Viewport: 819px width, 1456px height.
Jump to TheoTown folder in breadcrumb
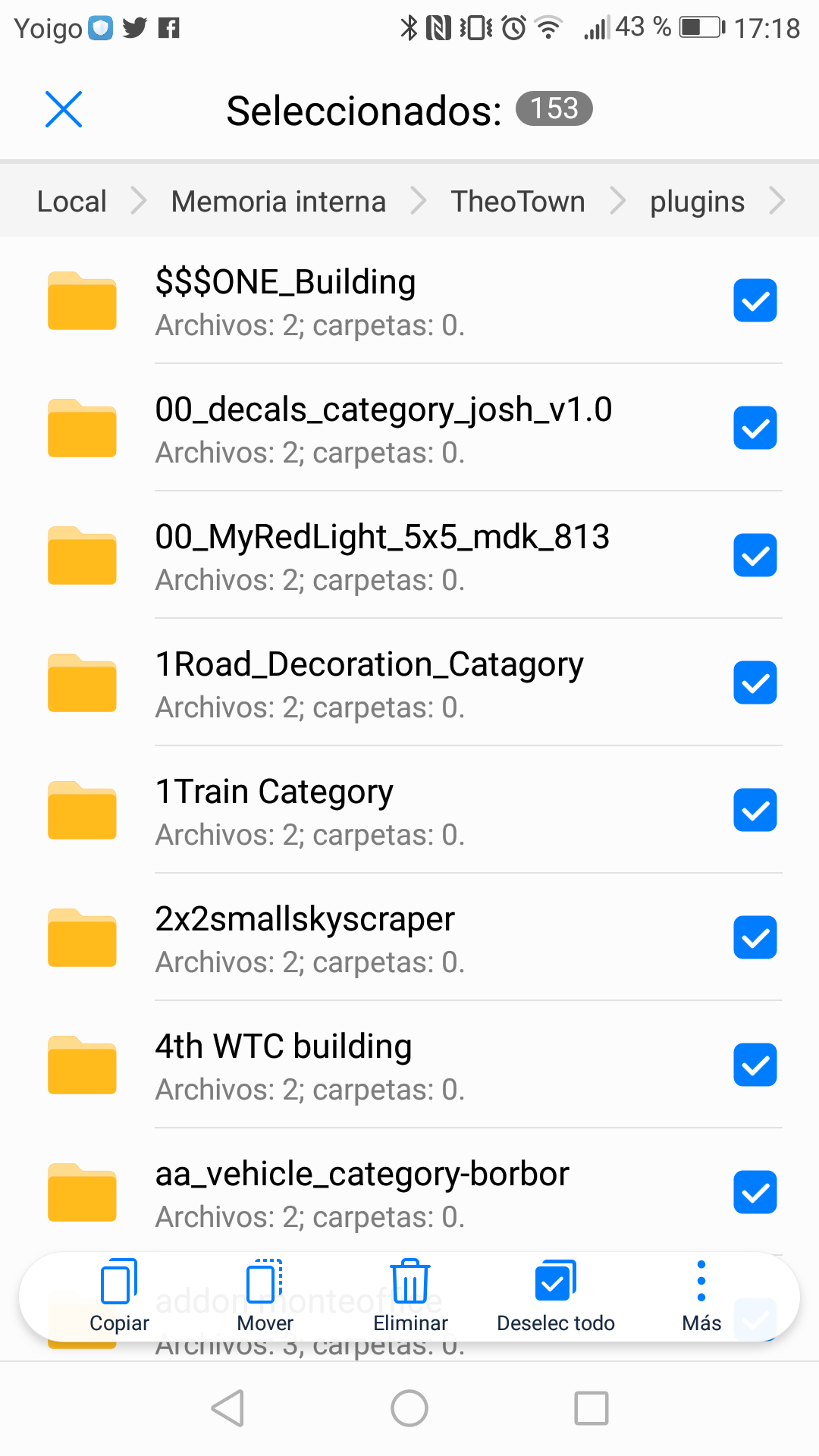[518, 202]
